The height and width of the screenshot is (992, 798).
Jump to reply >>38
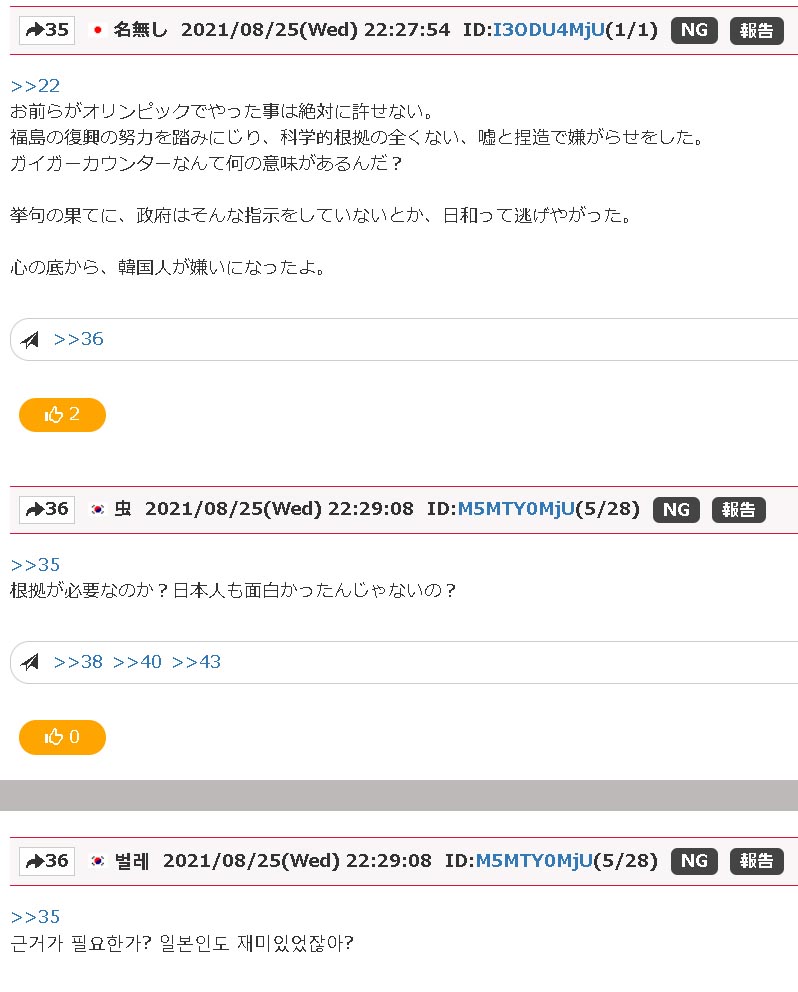point(78,662)
